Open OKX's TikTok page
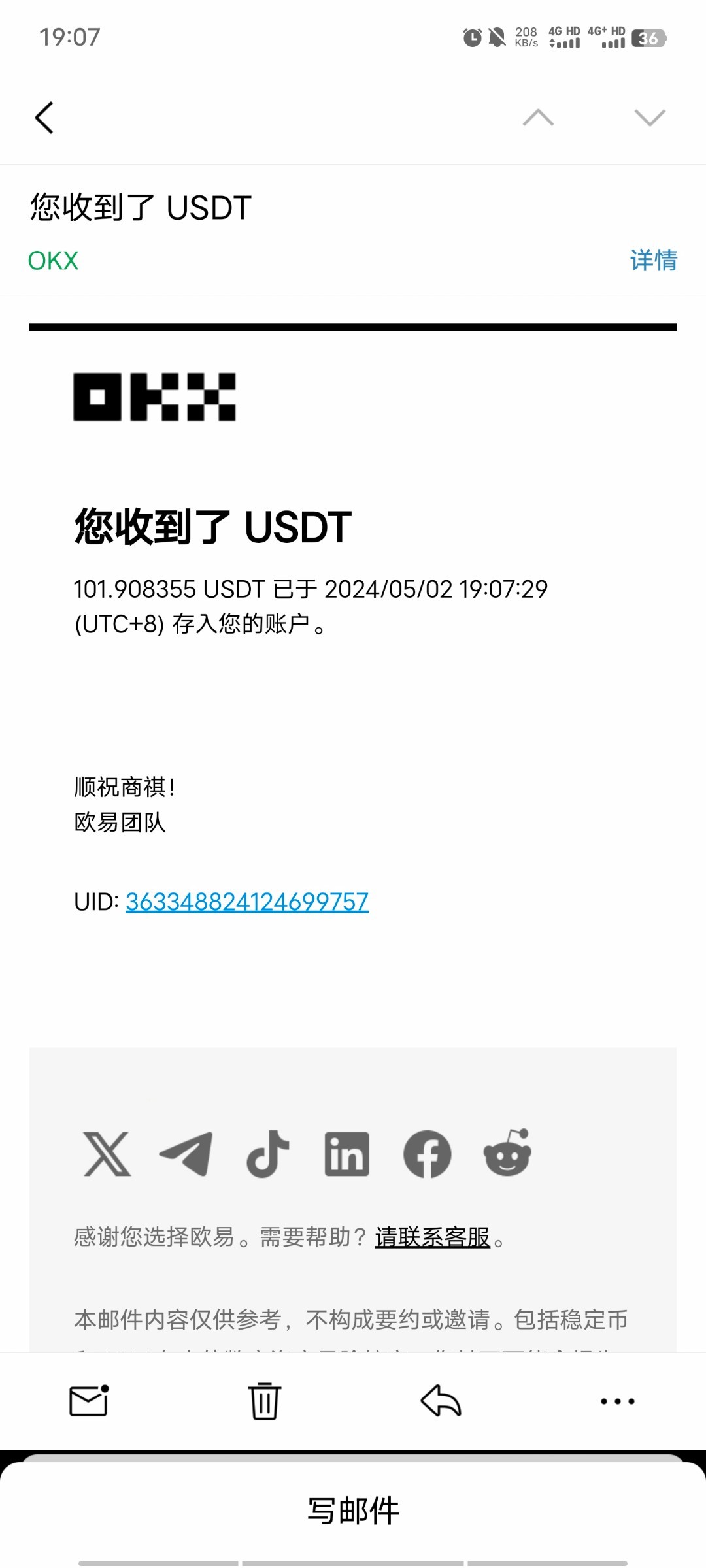The width and height of the screenshot is (706, 1568). (x=267, y=1154)
